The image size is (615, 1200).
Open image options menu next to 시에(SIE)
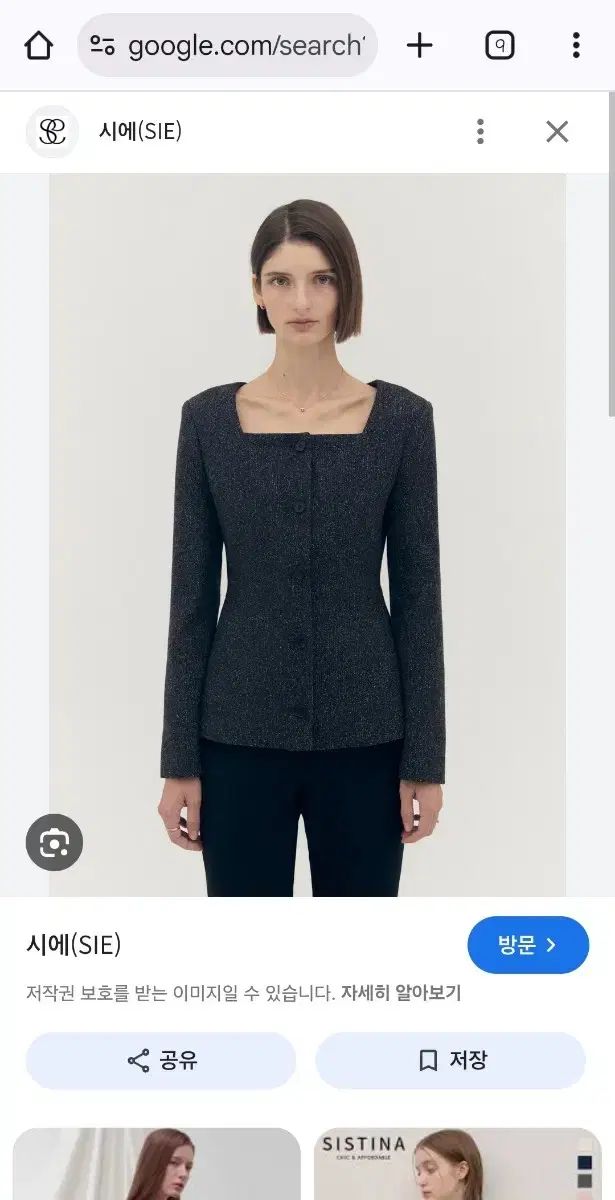pos(481,131)
